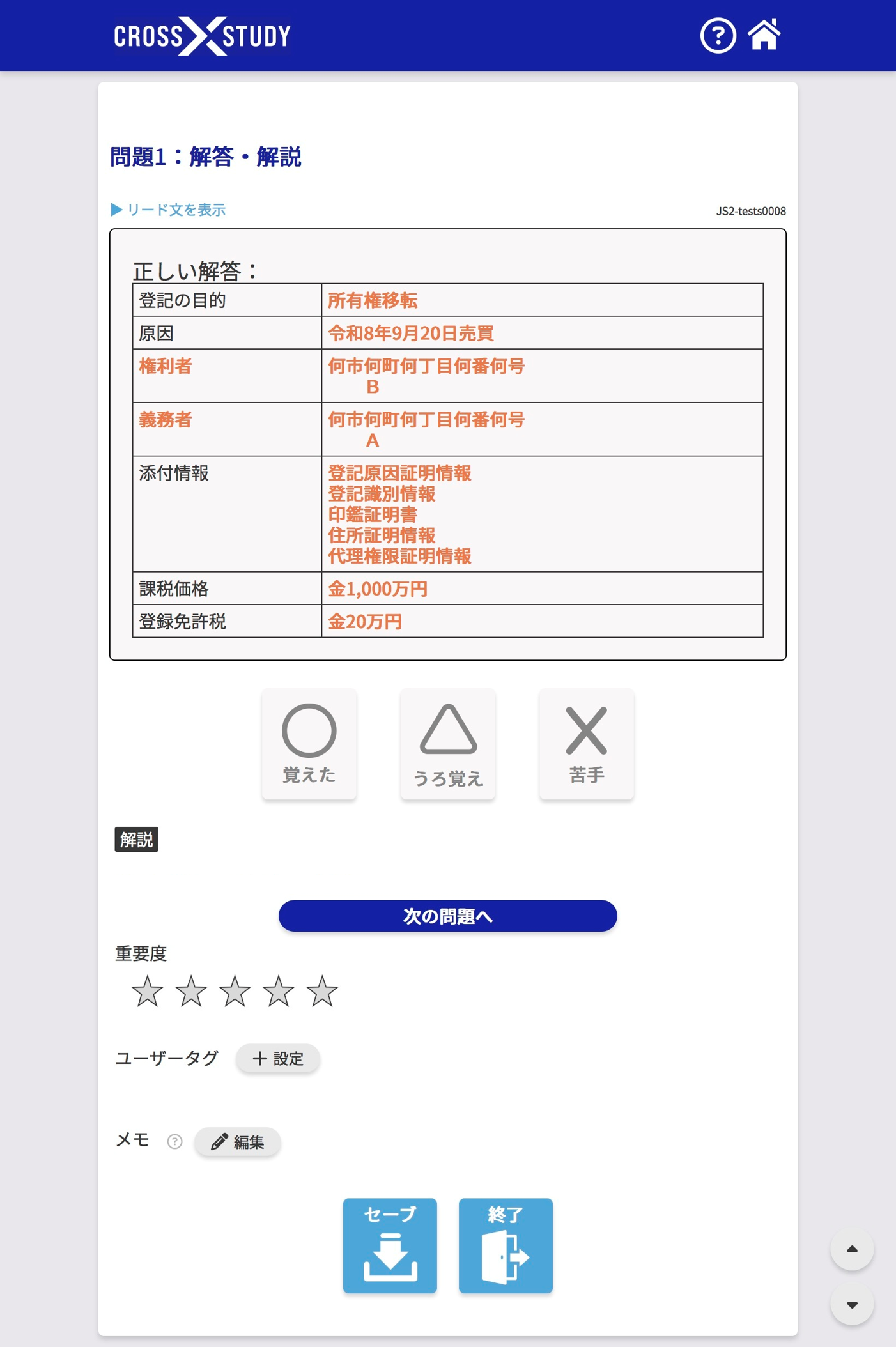Mark this question as 苦手
Viewport: 896px width, 1347px height.
tap(587, 744)
